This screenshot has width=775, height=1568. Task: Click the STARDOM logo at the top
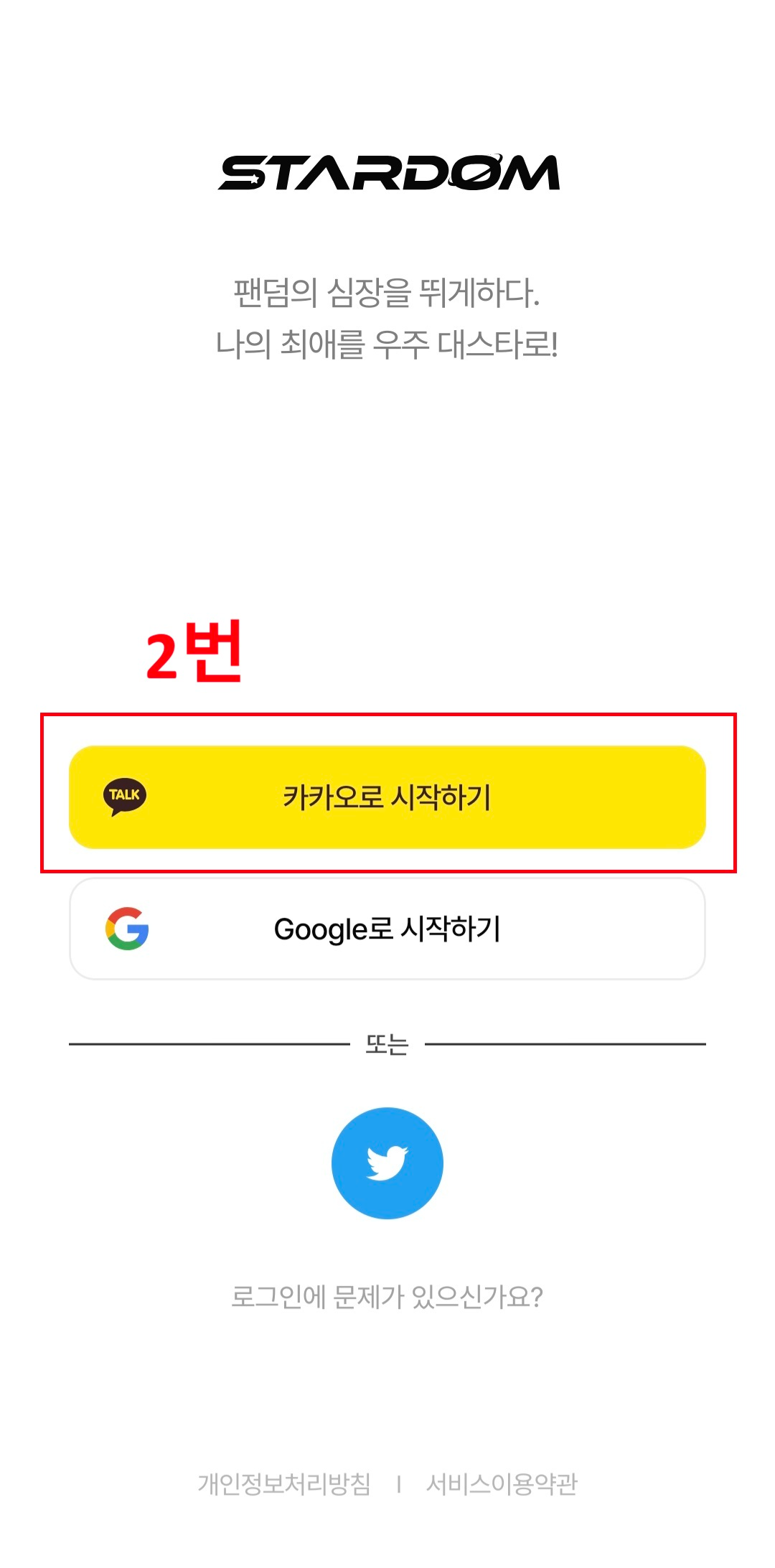pos(387,172)
